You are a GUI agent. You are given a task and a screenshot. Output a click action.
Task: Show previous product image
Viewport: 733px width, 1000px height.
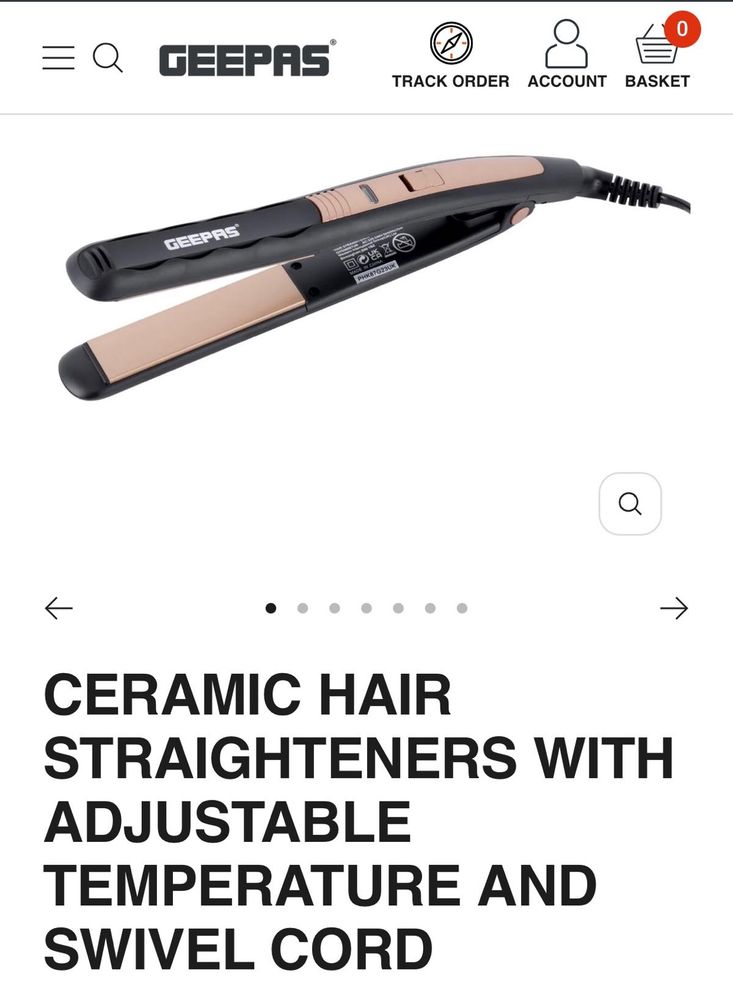pos(59,608)
